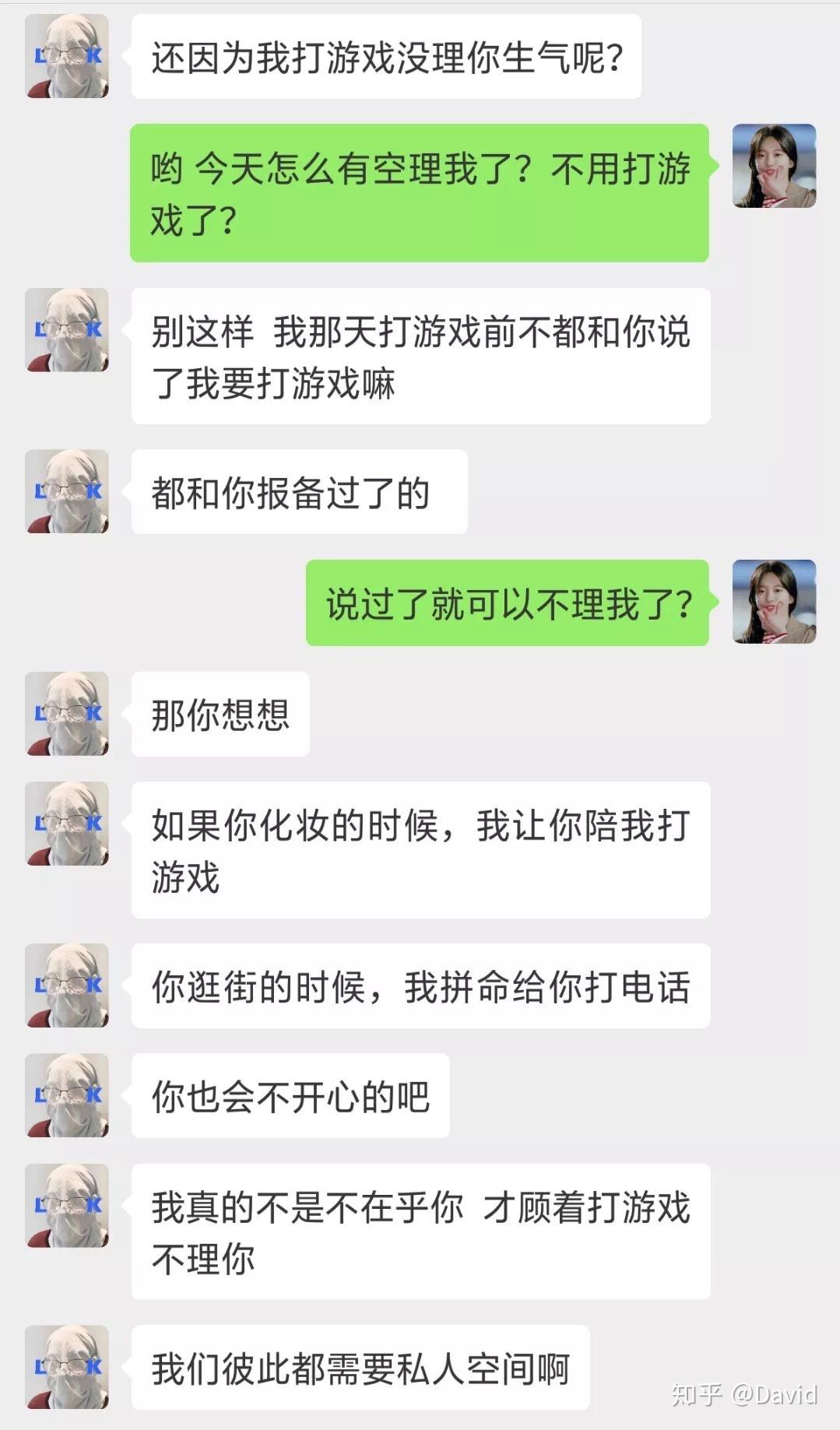840x1430 pixels.
Task: Tap the girl's avatar beside '说过了就可以不理我了?'
Action: (x=774, y=602)
